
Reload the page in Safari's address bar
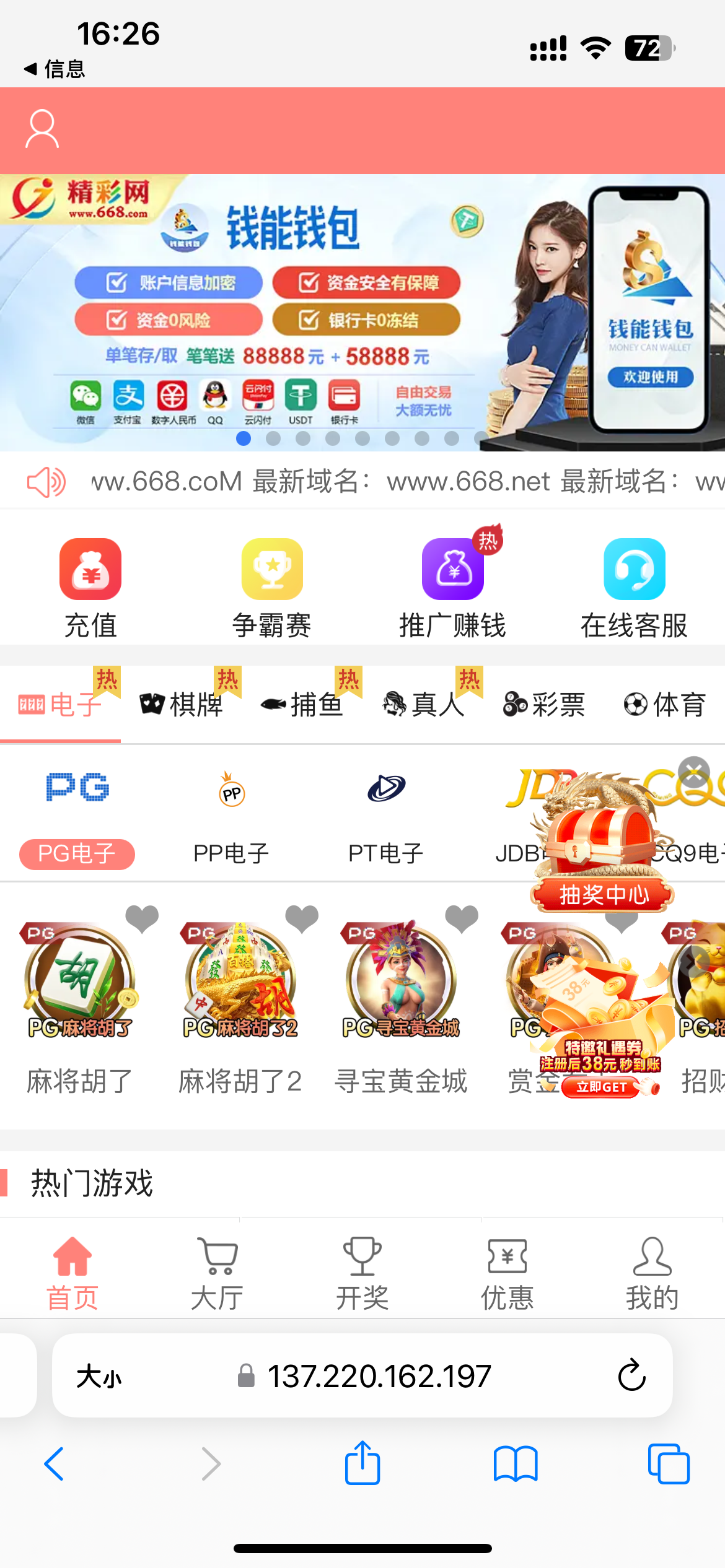(632, 1375)
